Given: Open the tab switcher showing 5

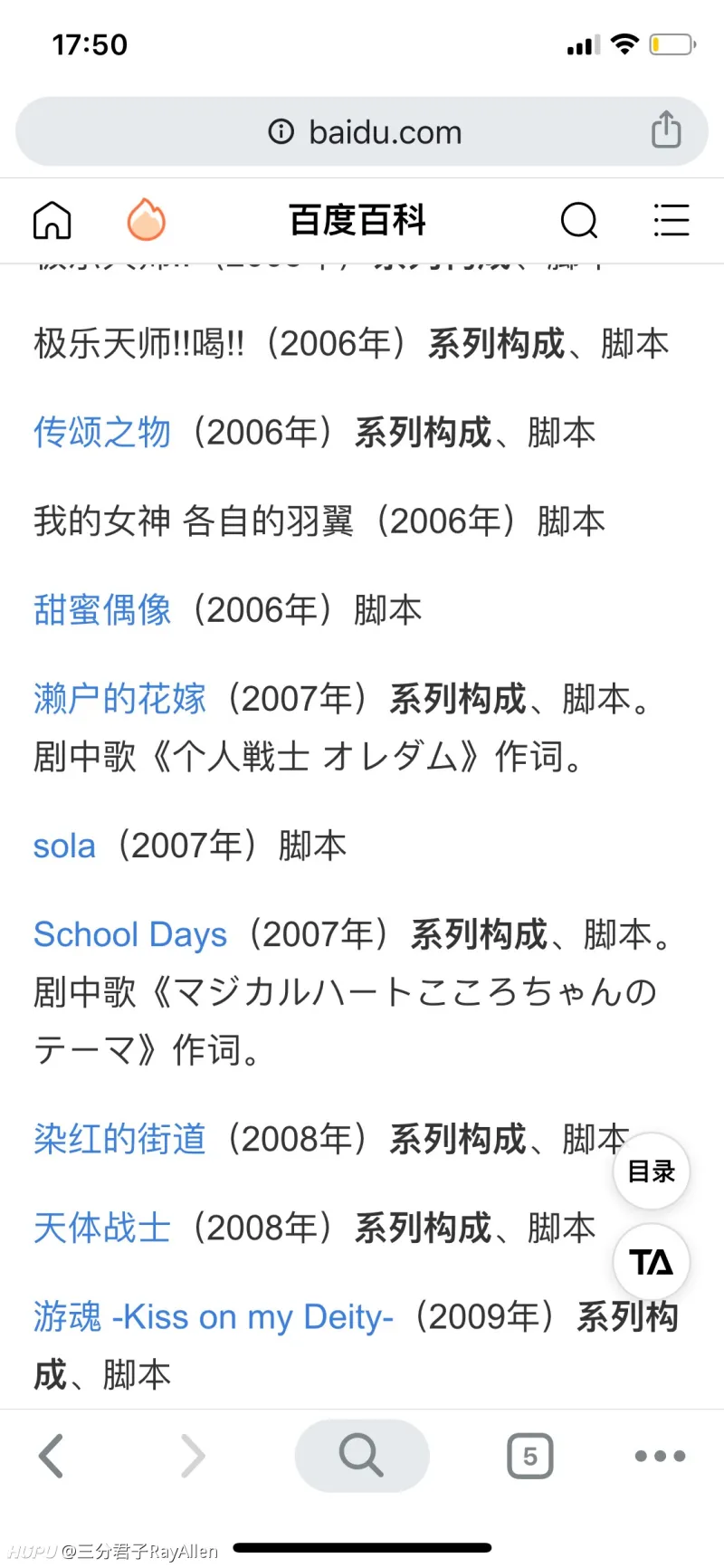Looking at the screenshot, I should coord(530,1456).
